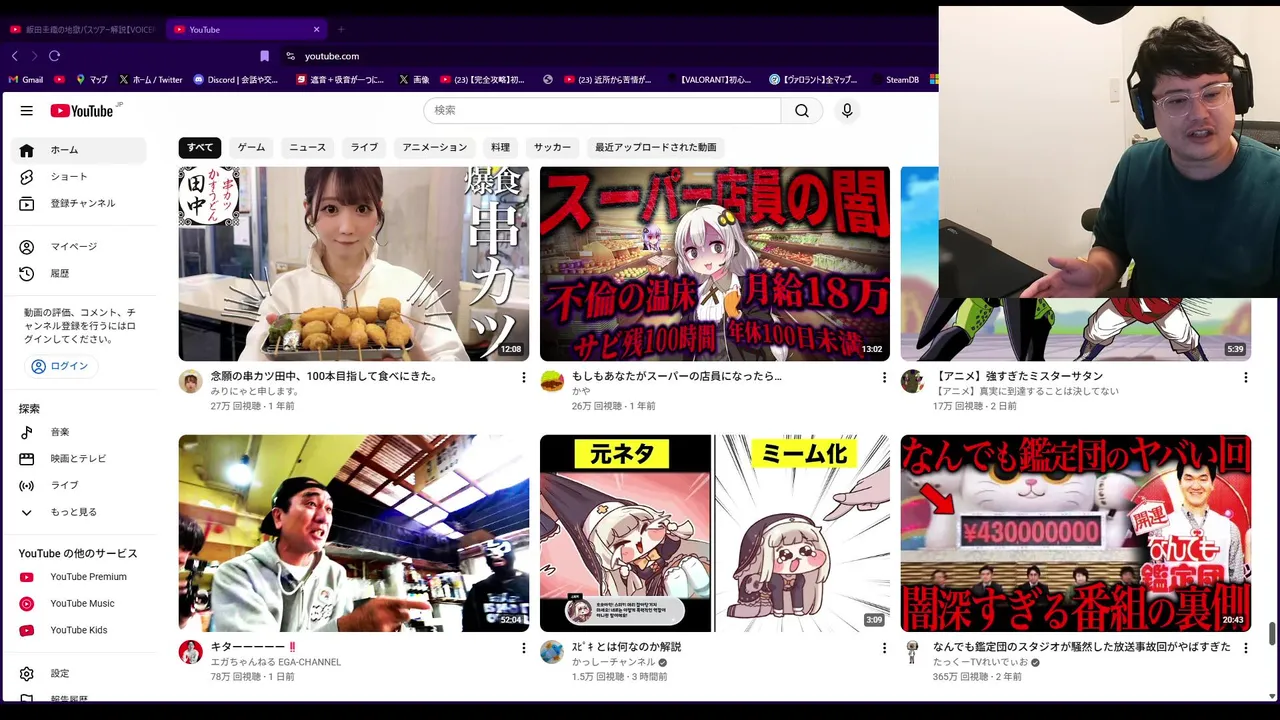The image size is (1280, 720).
Task: Tap the YouTube search field
Action: [602, 111]
